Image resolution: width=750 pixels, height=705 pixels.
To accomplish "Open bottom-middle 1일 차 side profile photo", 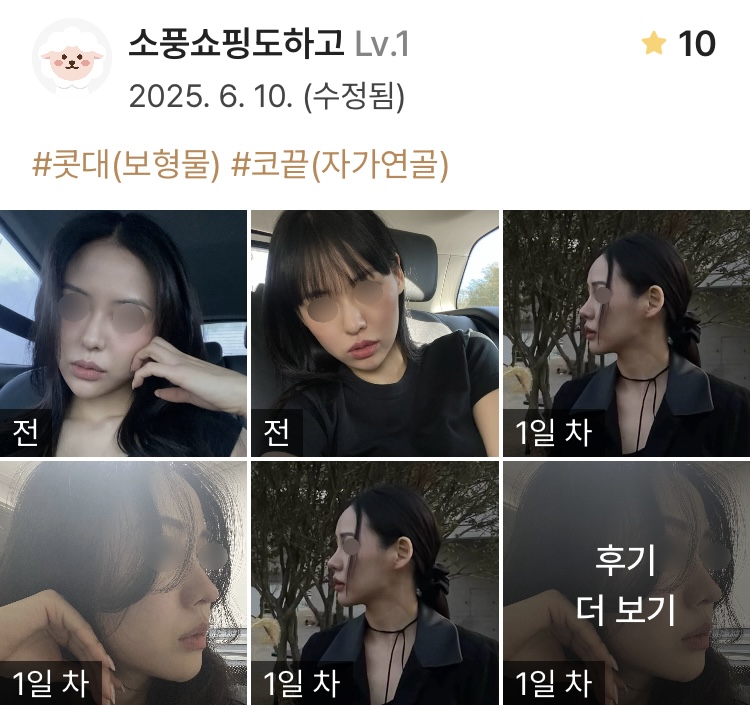I will 374,583.
